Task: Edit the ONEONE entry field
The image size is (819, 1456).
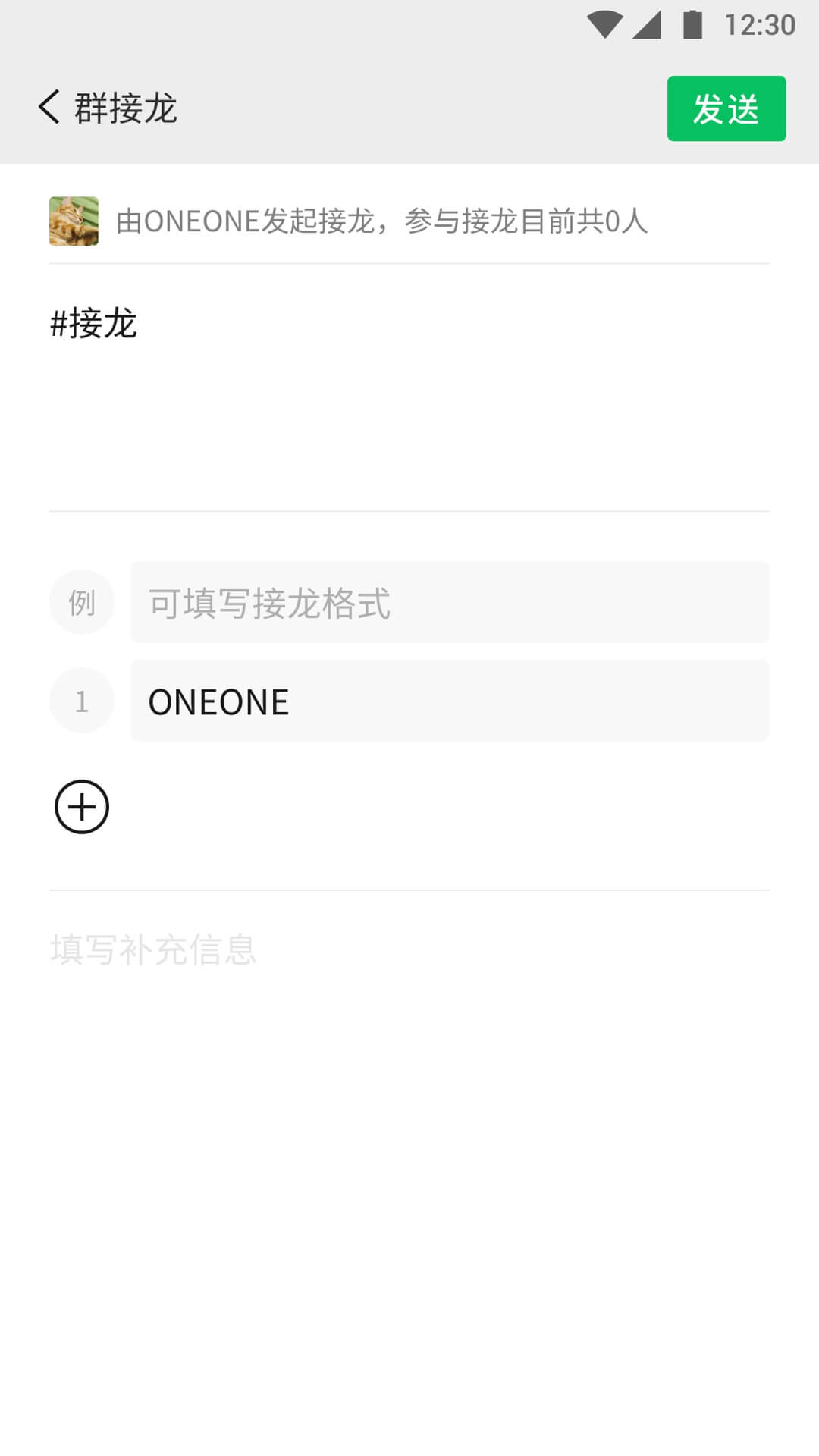Action: point(450,700)
